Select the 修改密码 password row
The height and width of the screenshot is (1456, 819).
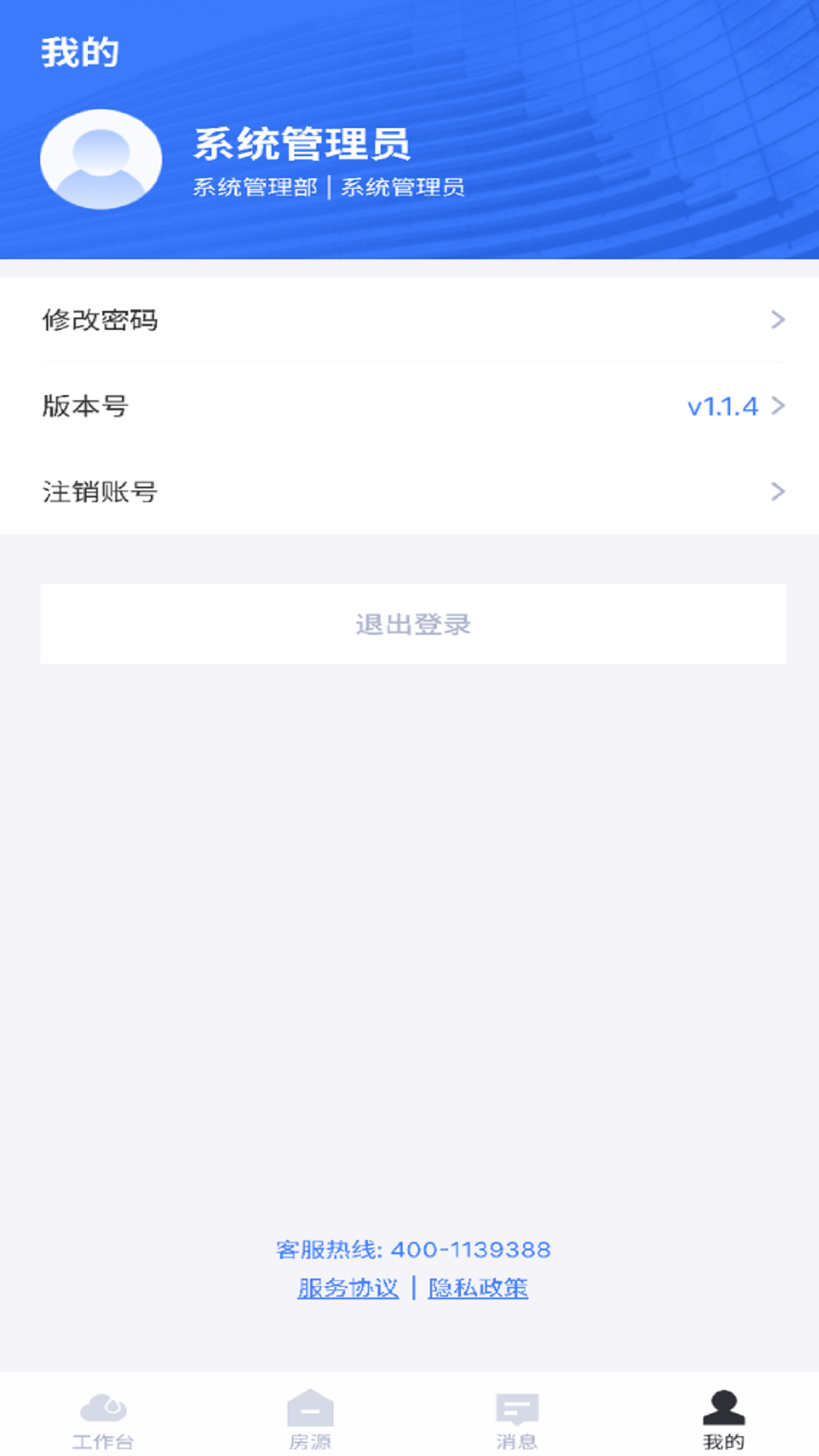point(101,321)
